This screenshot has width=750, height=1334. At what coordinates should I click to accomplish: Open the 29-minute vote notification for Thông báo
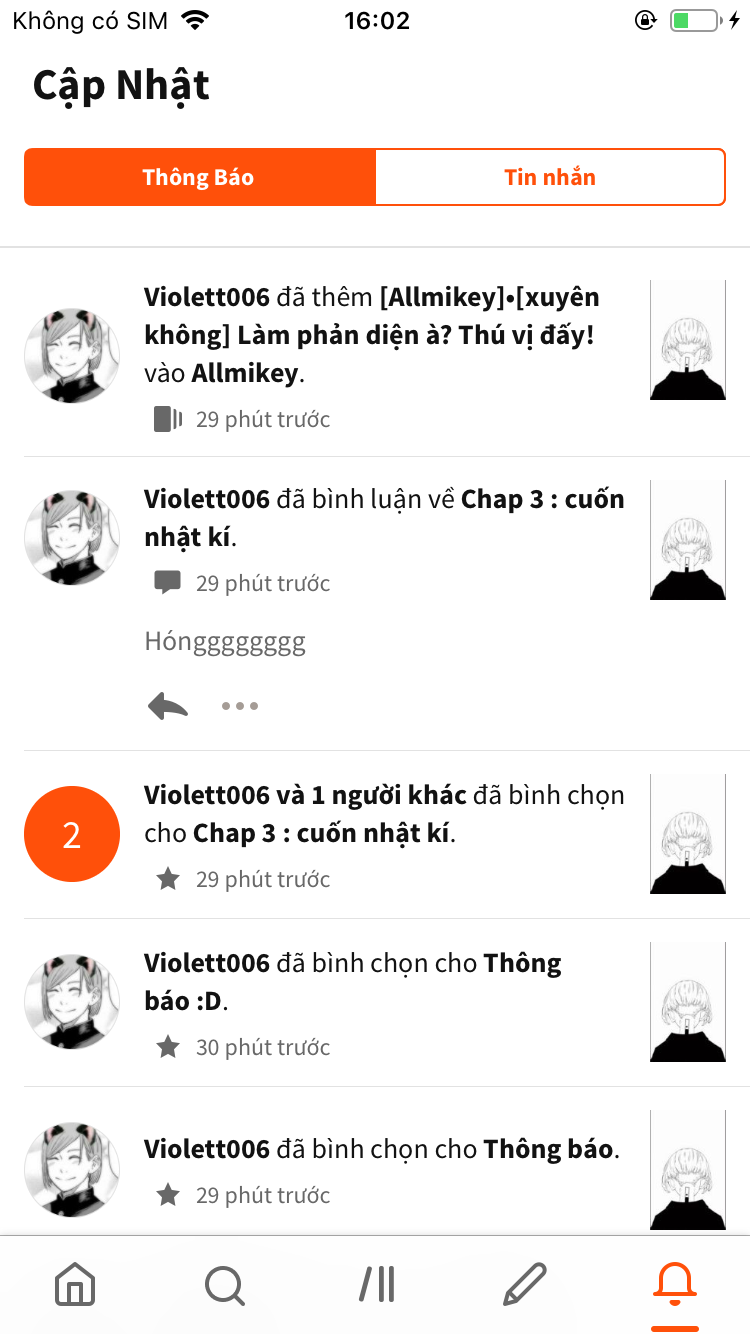pyautogui.click(x=385, y=1150)
